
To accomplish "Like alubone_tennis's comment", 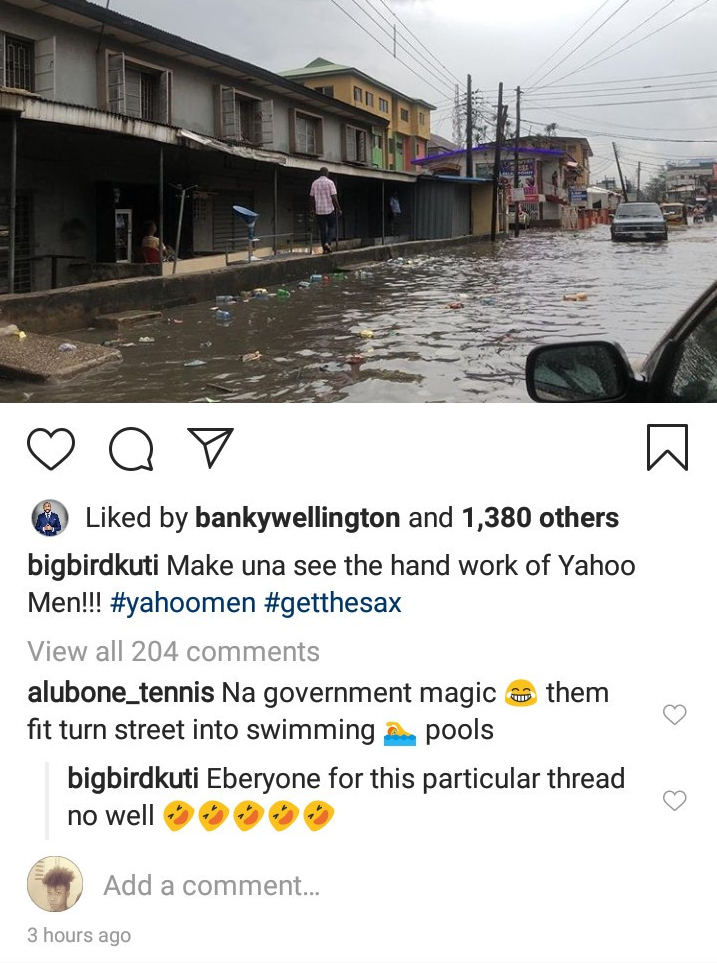I will pos(675,714).
